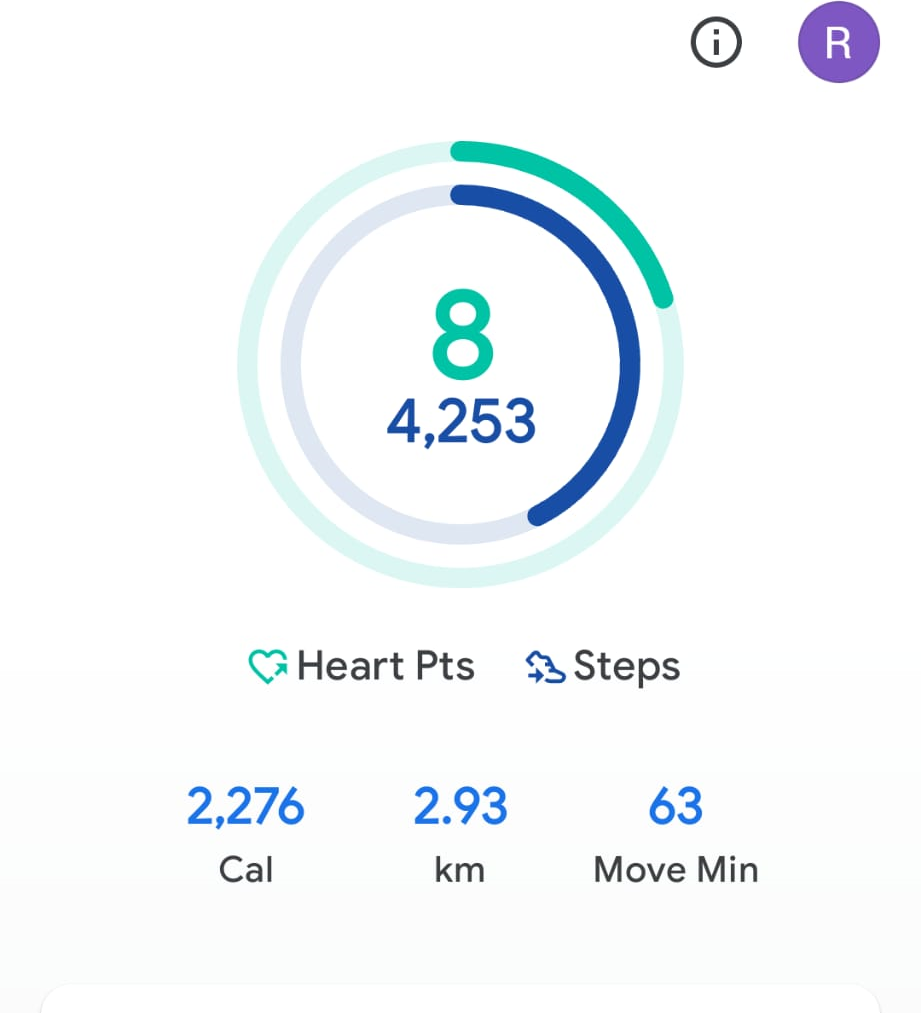This screenshot has height=1013, width=921.
Task: Open the Heart Pts and Steps ring
Action: point(460,365)
